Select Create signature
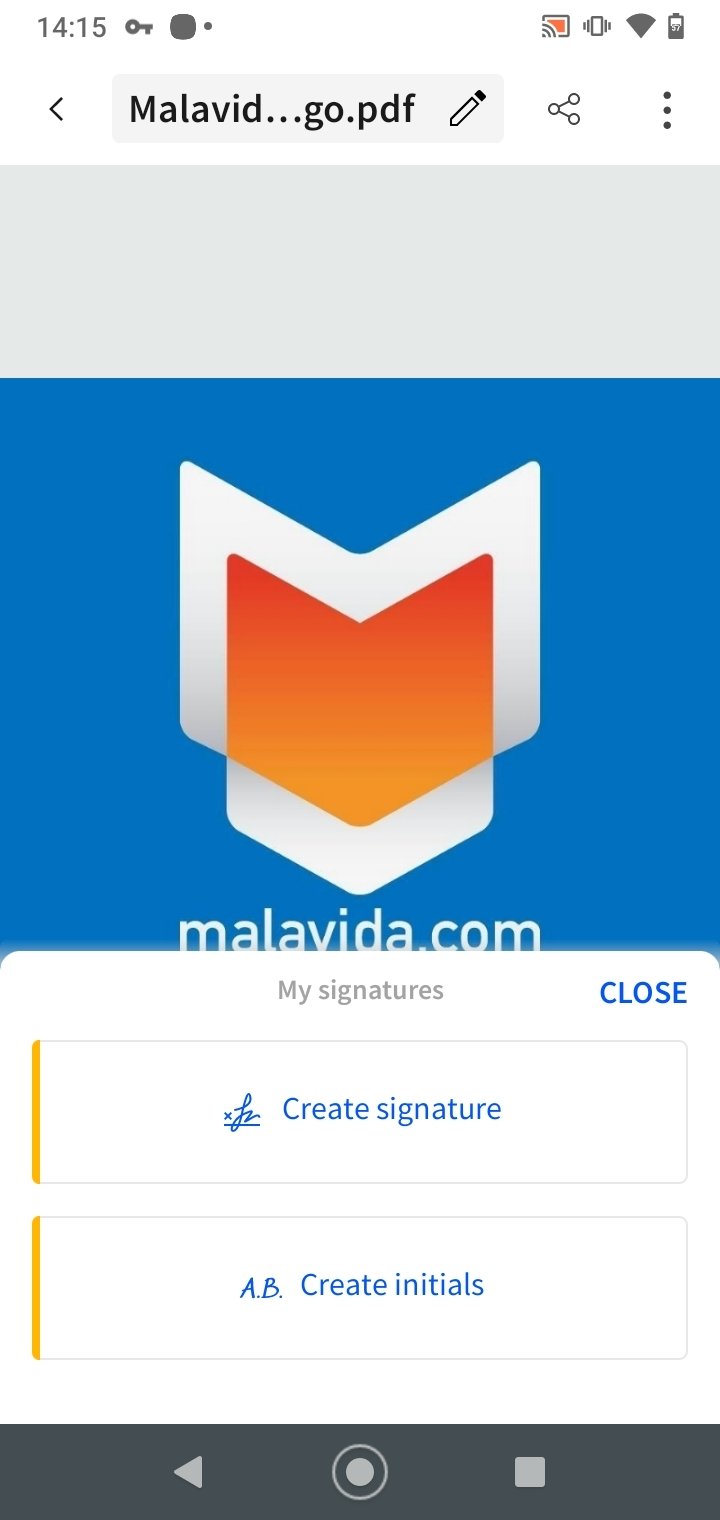Viewport: 720px width, 1520px height. pos(360,1112)
